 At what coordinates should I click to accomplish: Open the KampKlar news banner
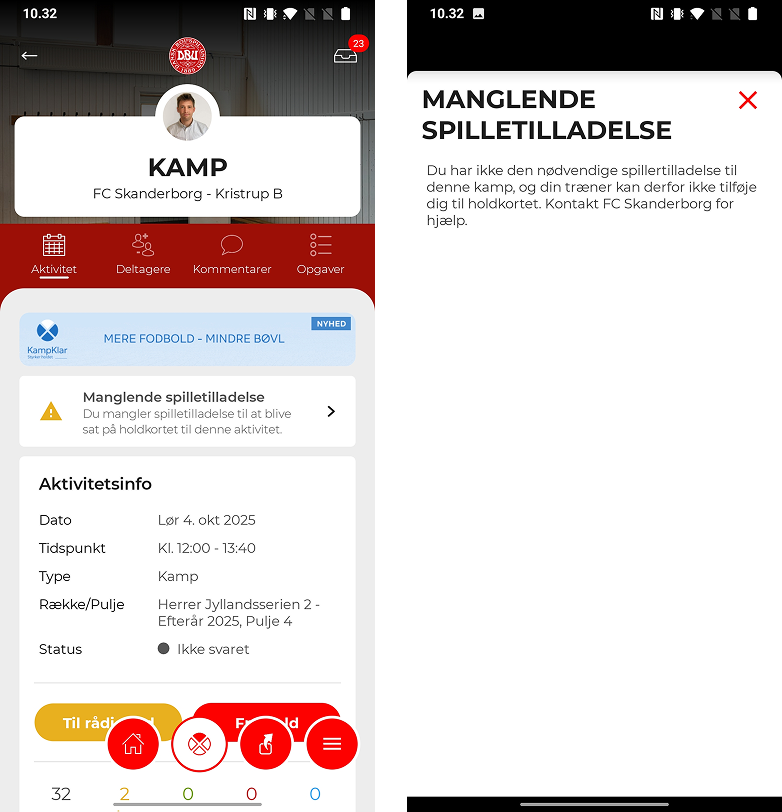(187, 339)
